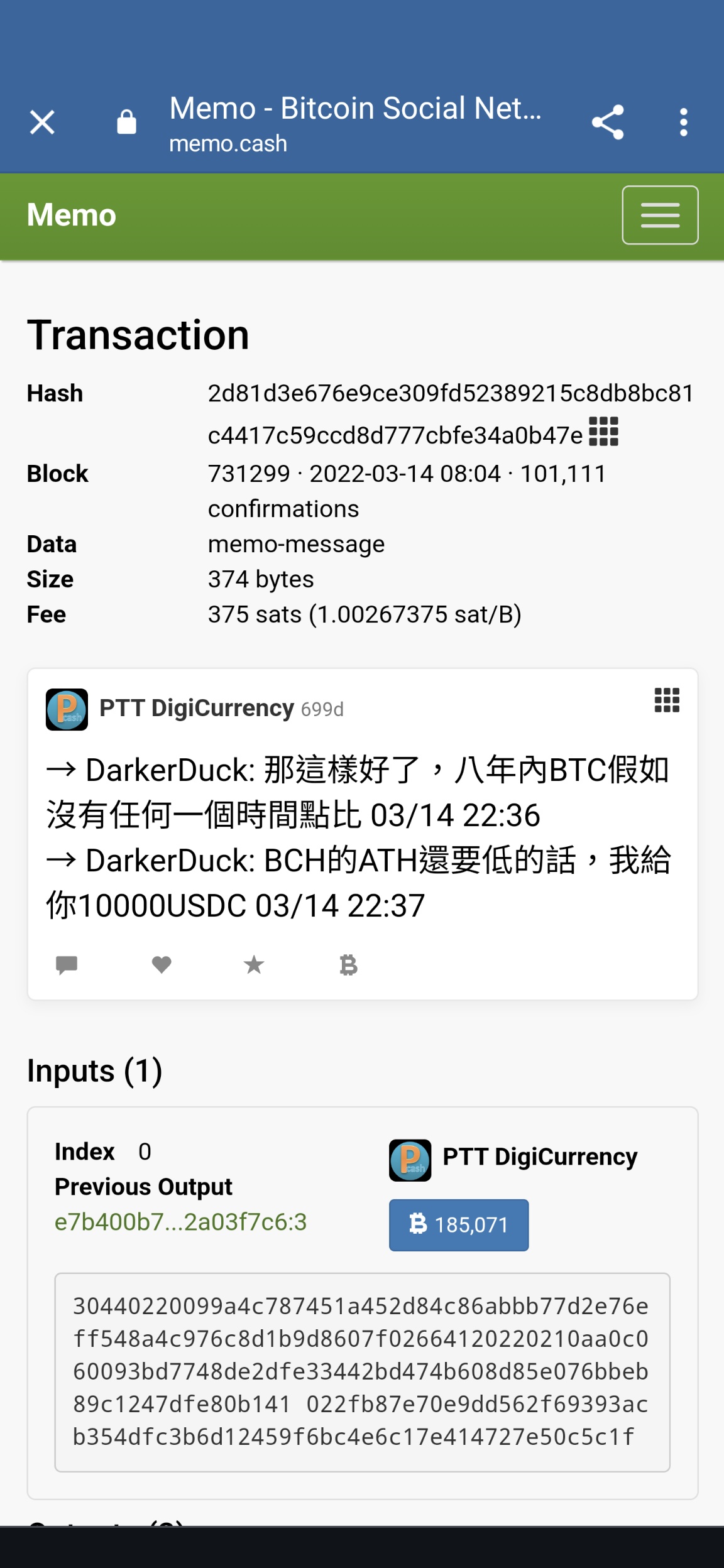Open previous output e7b400b7...2a03f7c6:3

point(181,1222)
